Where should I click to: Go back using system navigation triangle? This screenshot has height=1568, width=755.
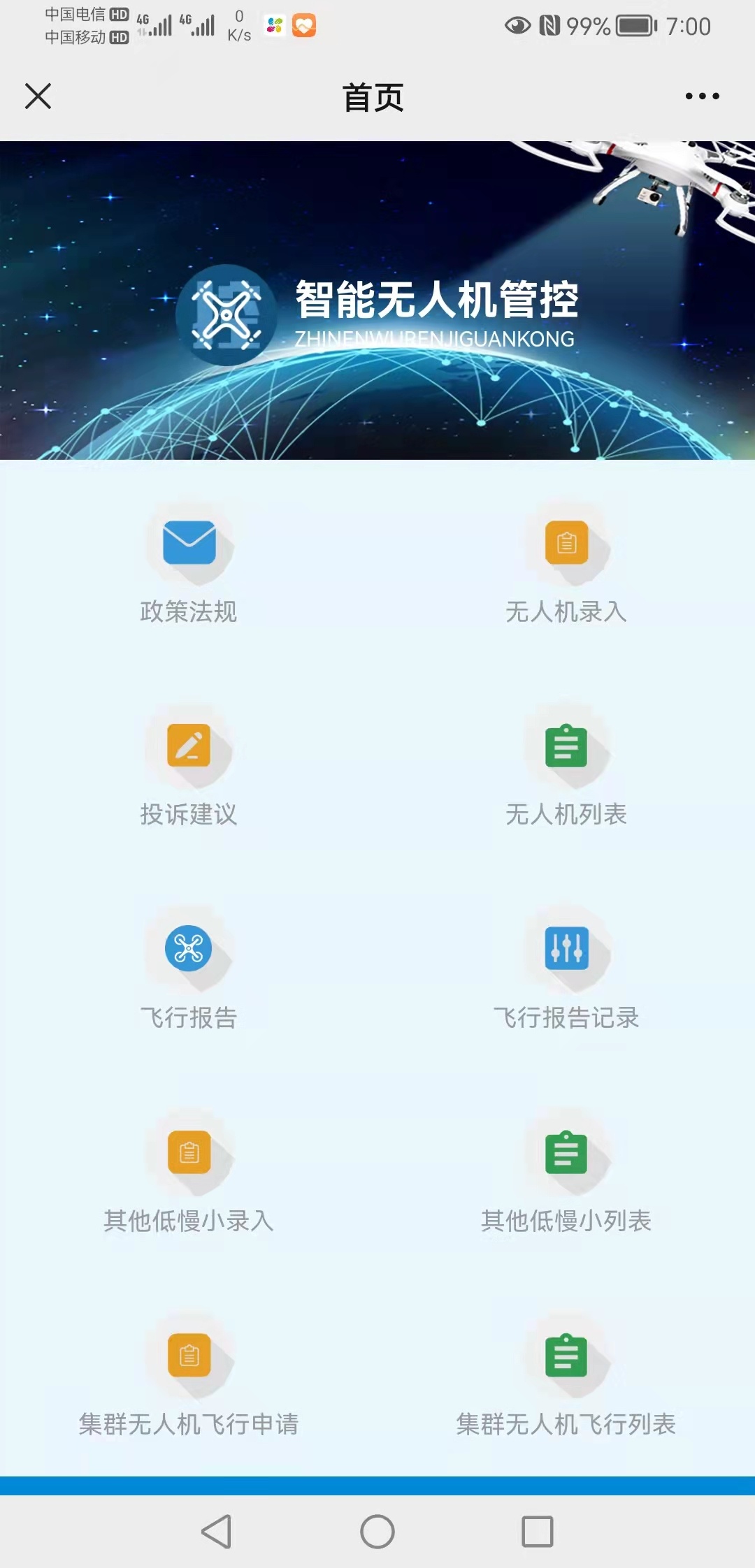click(217, 1532)
